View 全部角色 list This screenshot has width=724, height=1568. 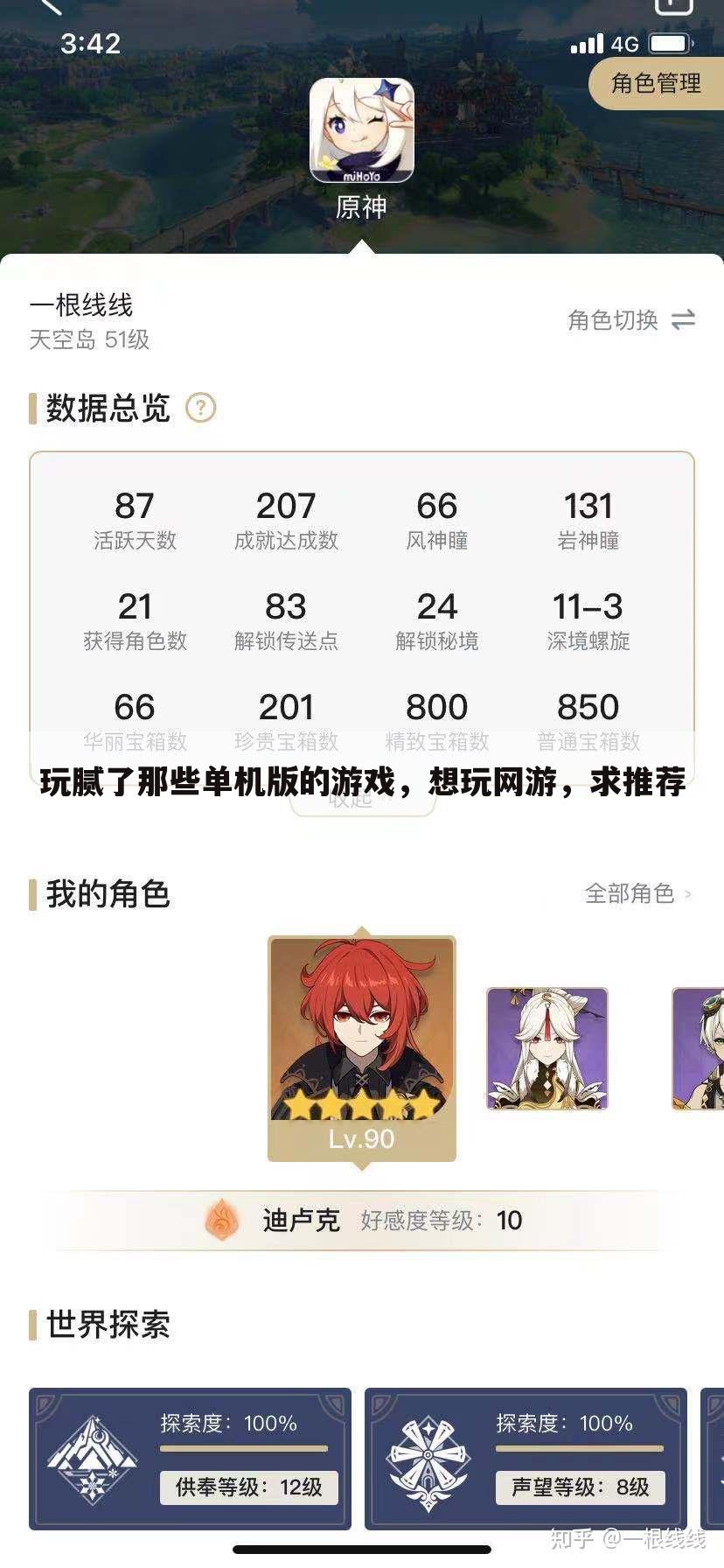637,893
